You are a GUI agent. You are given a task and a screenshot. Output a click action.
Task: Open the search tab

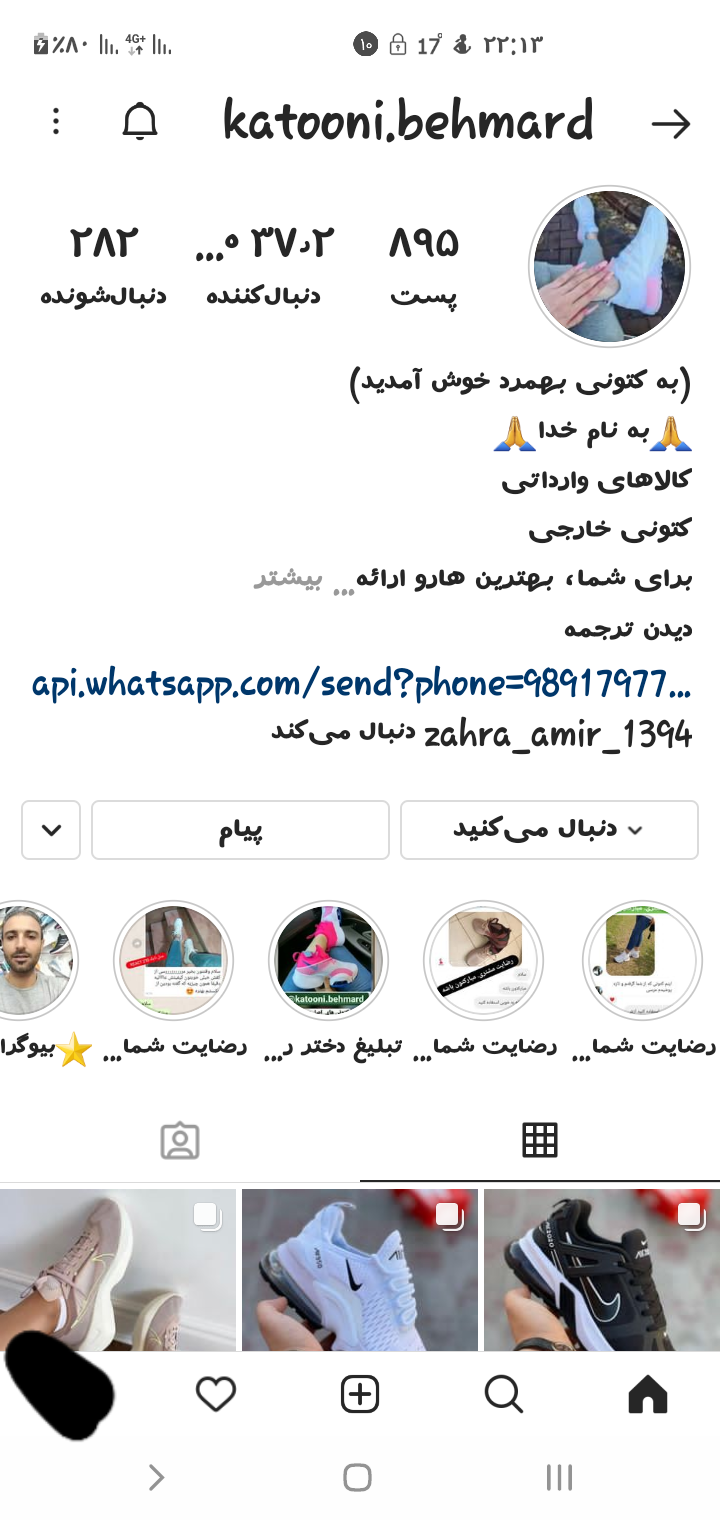pyautogui.click(x=503, y=1393)
